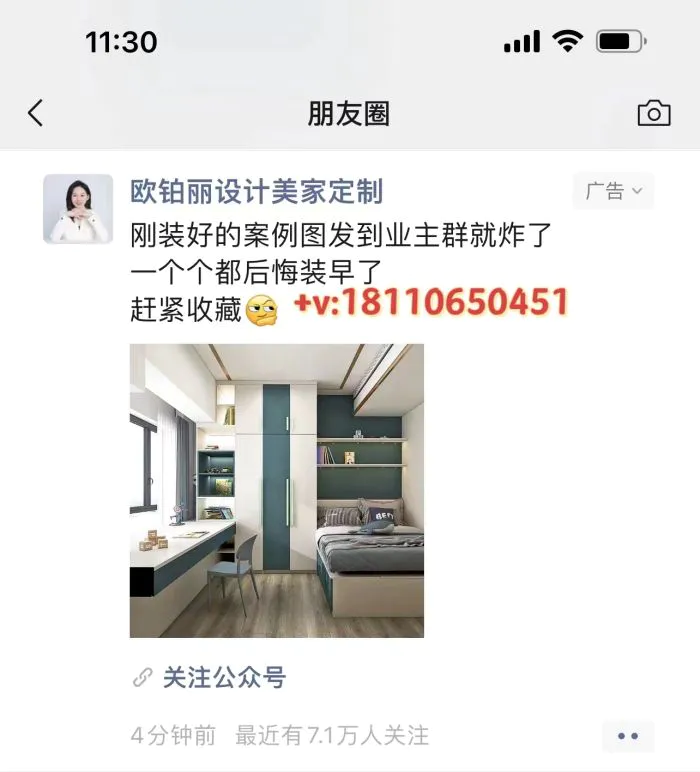700x772 pixels.
Task: Open 欧铂丽设计美家定制 profile avatar
Action: coord(78,209)
